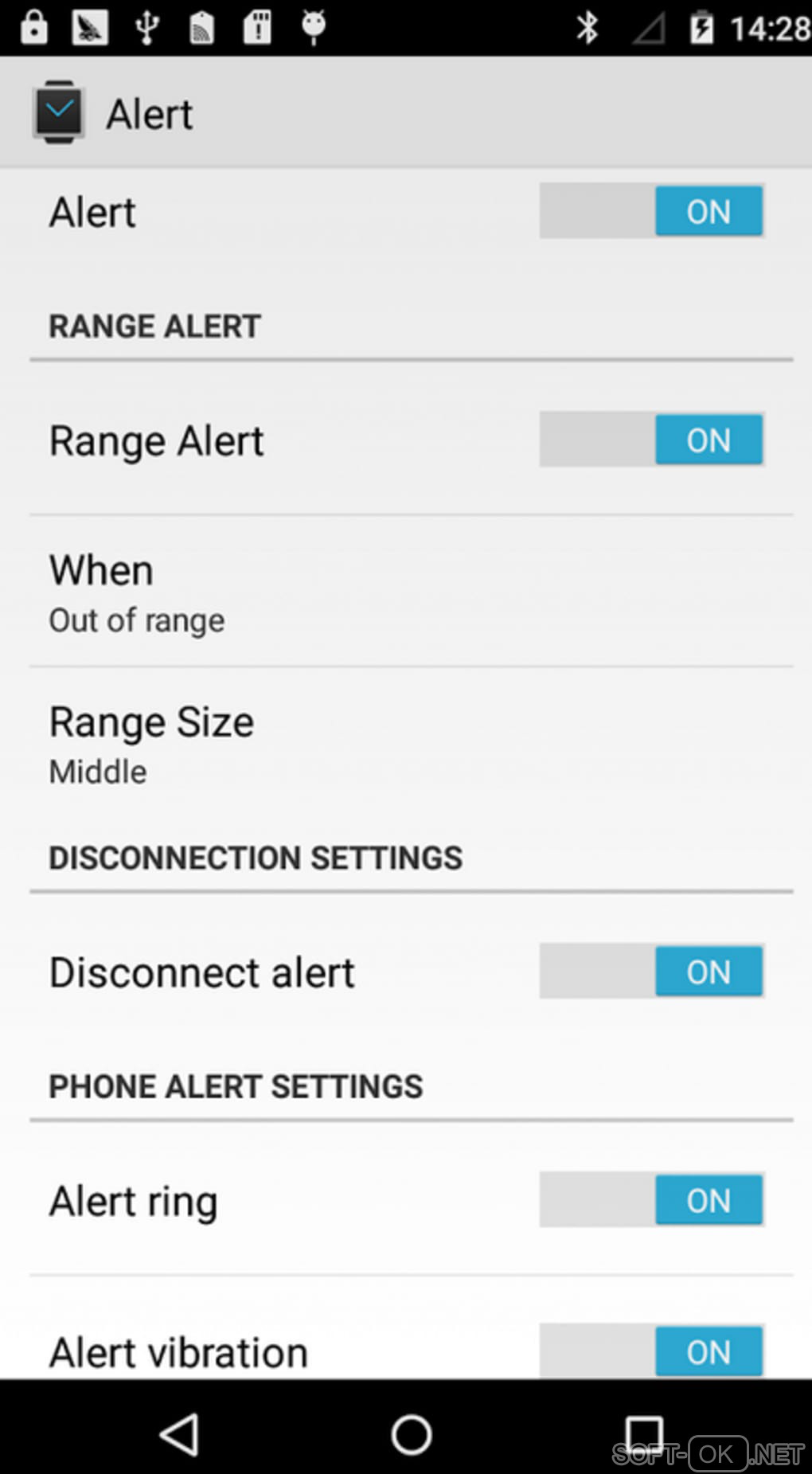Go back using the system back button
812x1474 pixels.
180,1434
